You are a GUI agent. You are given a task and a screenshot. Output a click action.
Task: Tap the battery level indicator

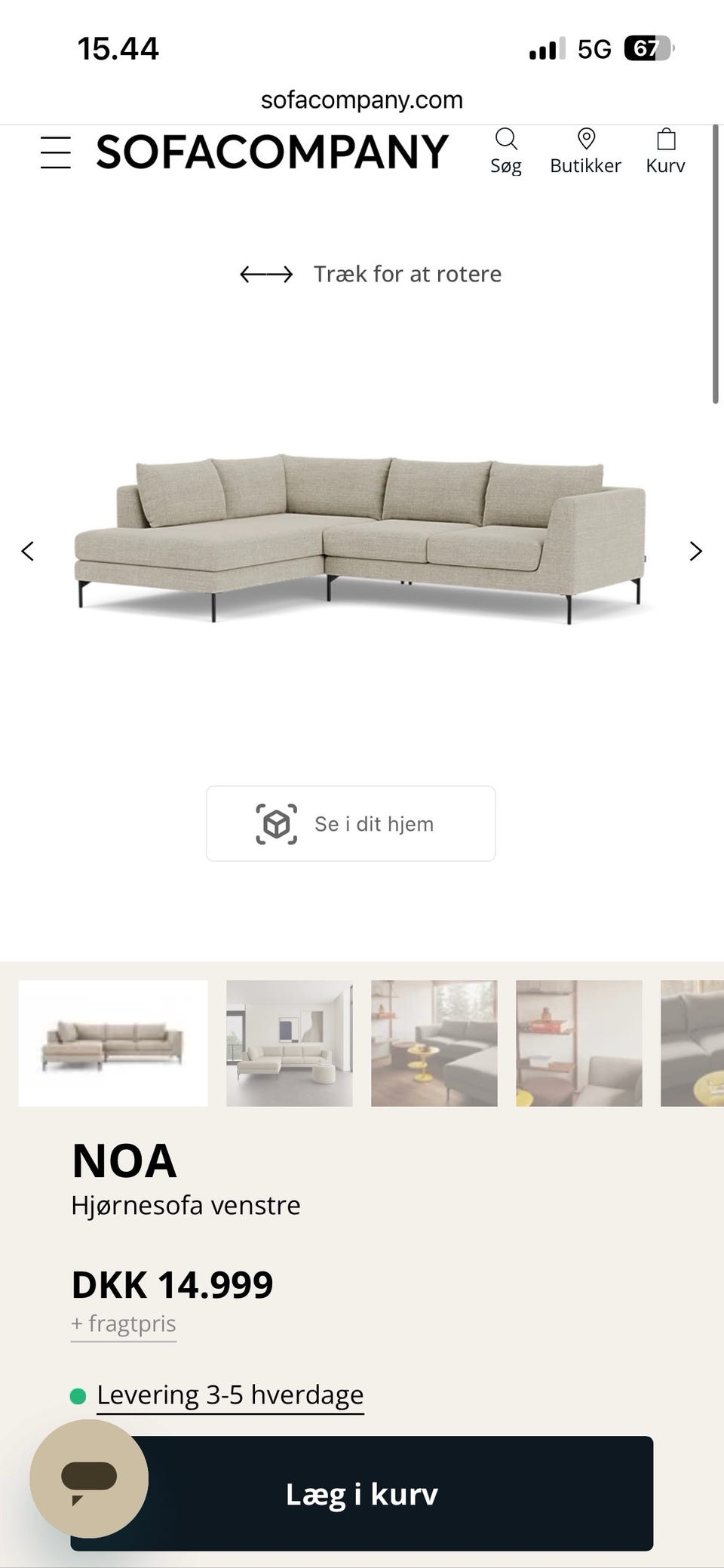(646, 48)
